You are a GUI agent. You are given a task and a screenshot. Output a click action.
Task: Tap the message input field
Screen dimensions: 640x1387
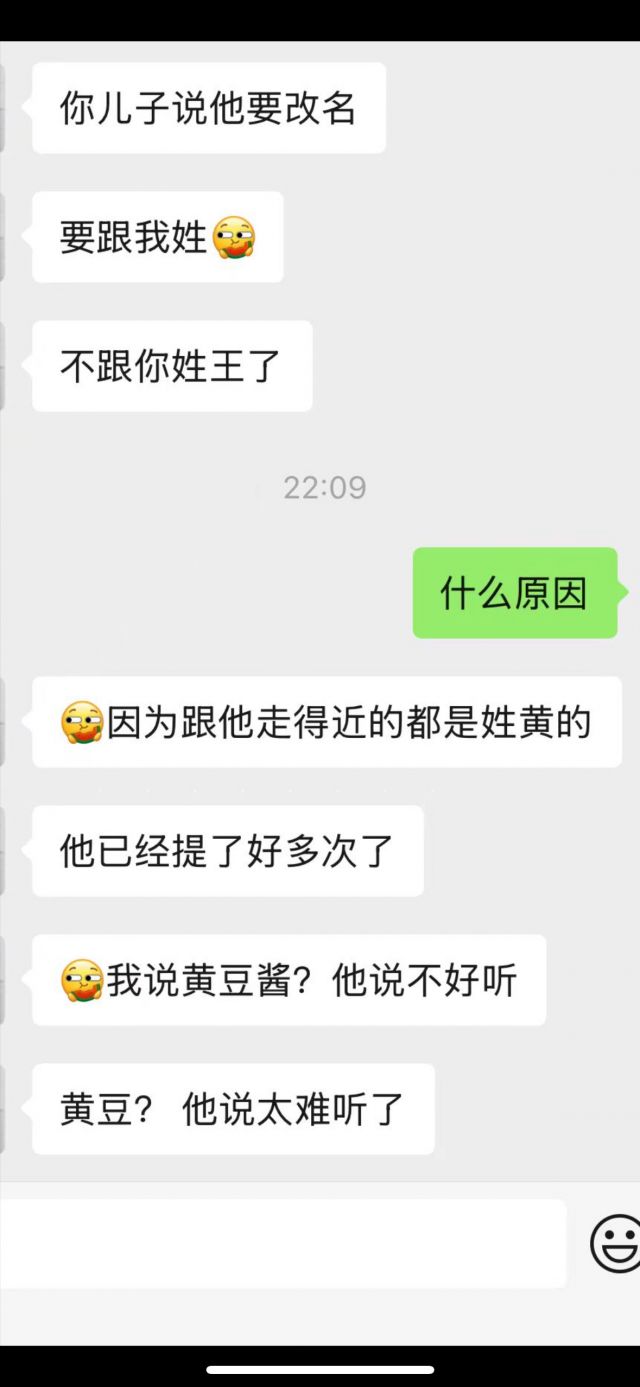(x=282, y=1243)
